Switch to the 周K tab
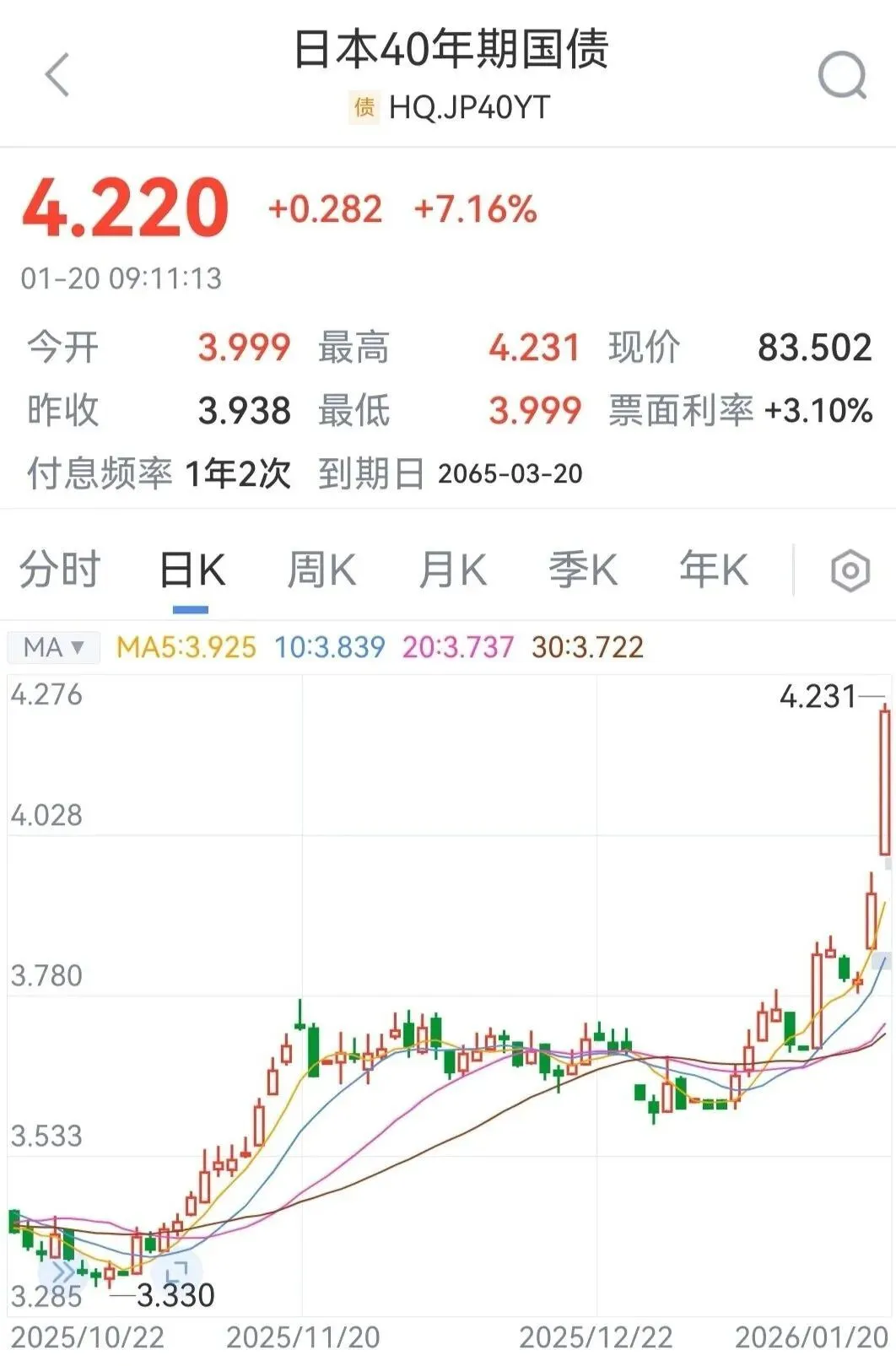This screenshot has width=896, height=1366. click(x=325, y=570)
